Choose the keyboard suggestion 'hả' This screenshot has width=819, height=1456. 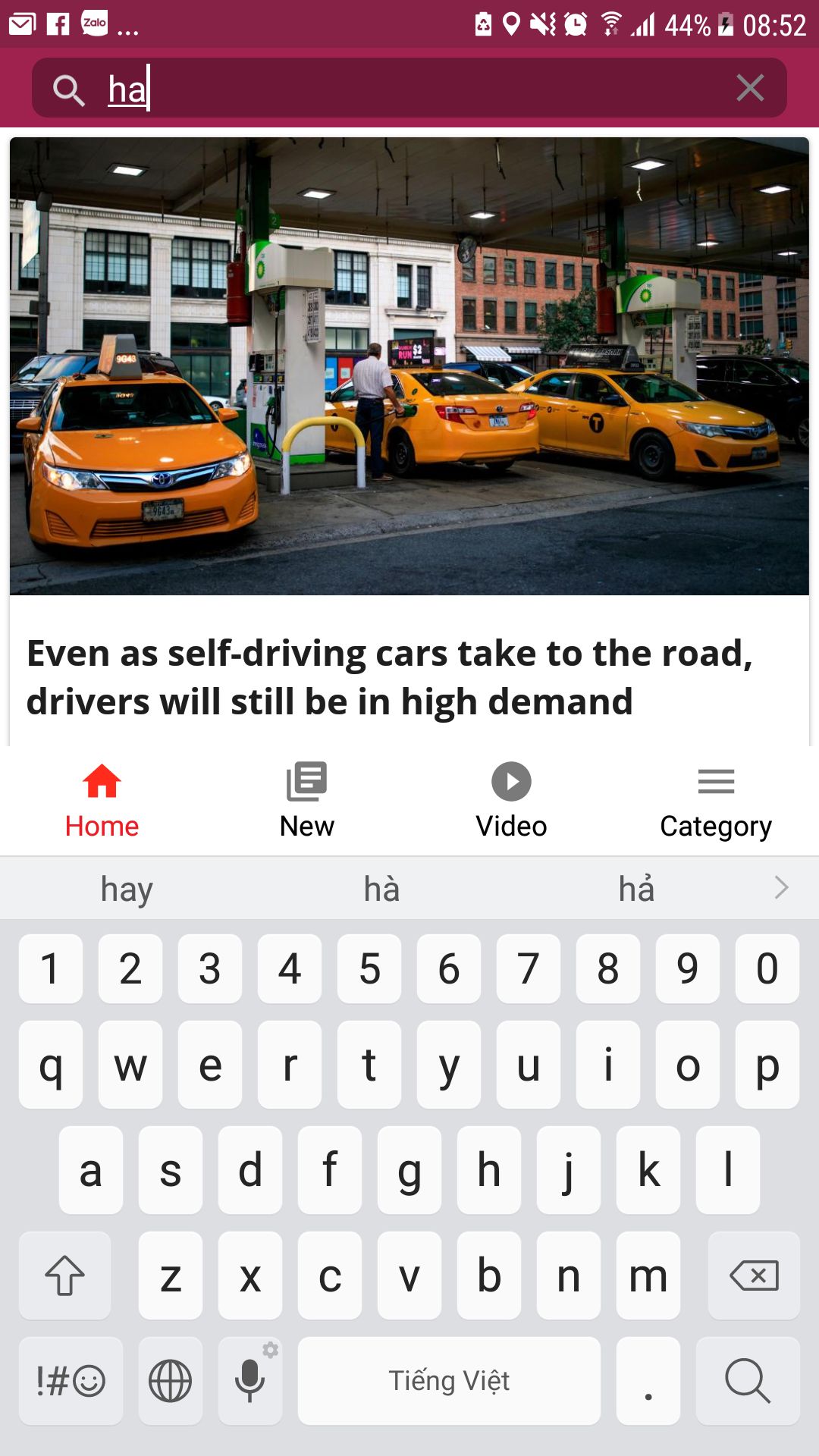point(636,889)
